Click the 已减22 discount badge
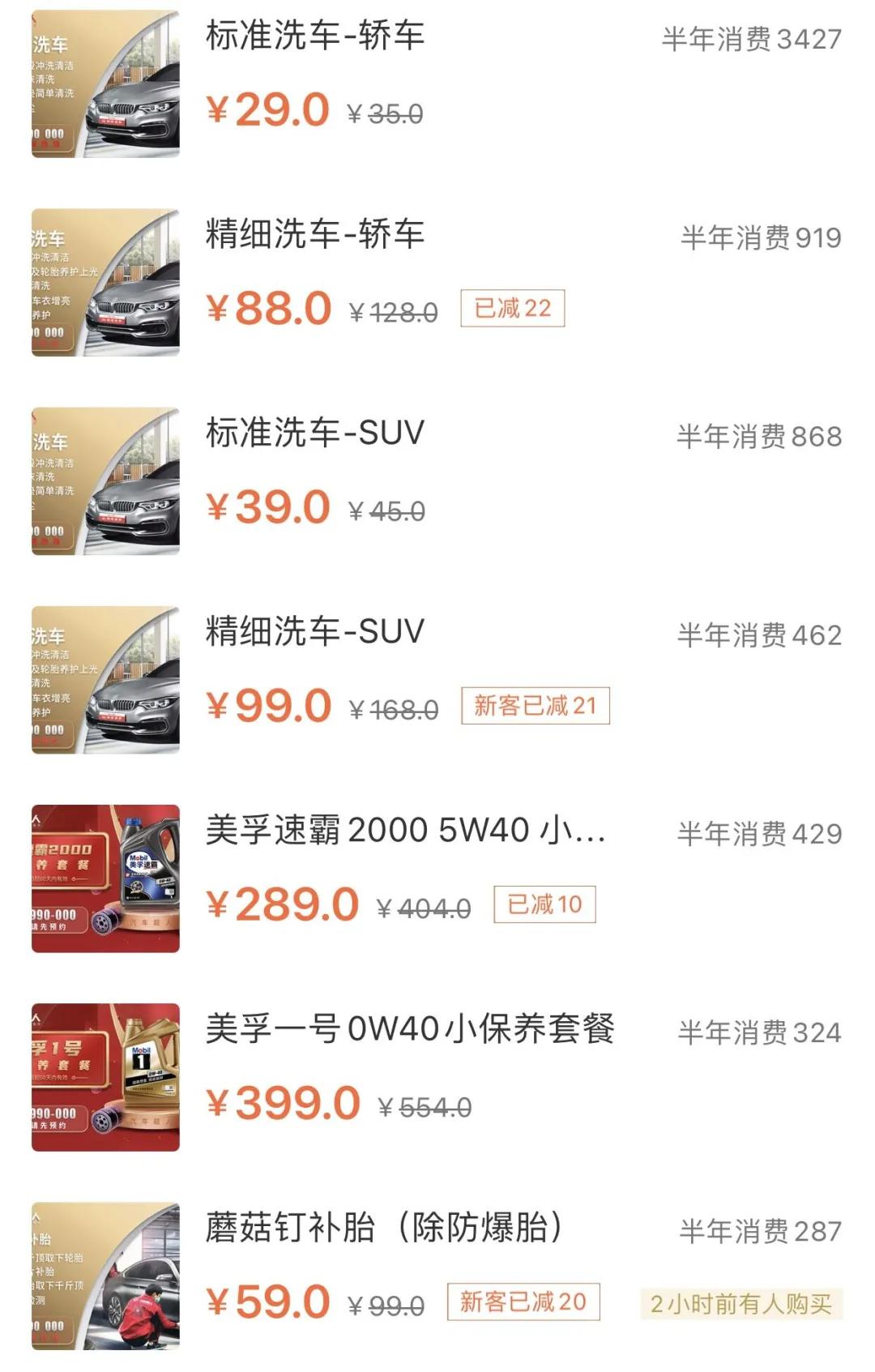875x1372 pixels. click(510, 308)
